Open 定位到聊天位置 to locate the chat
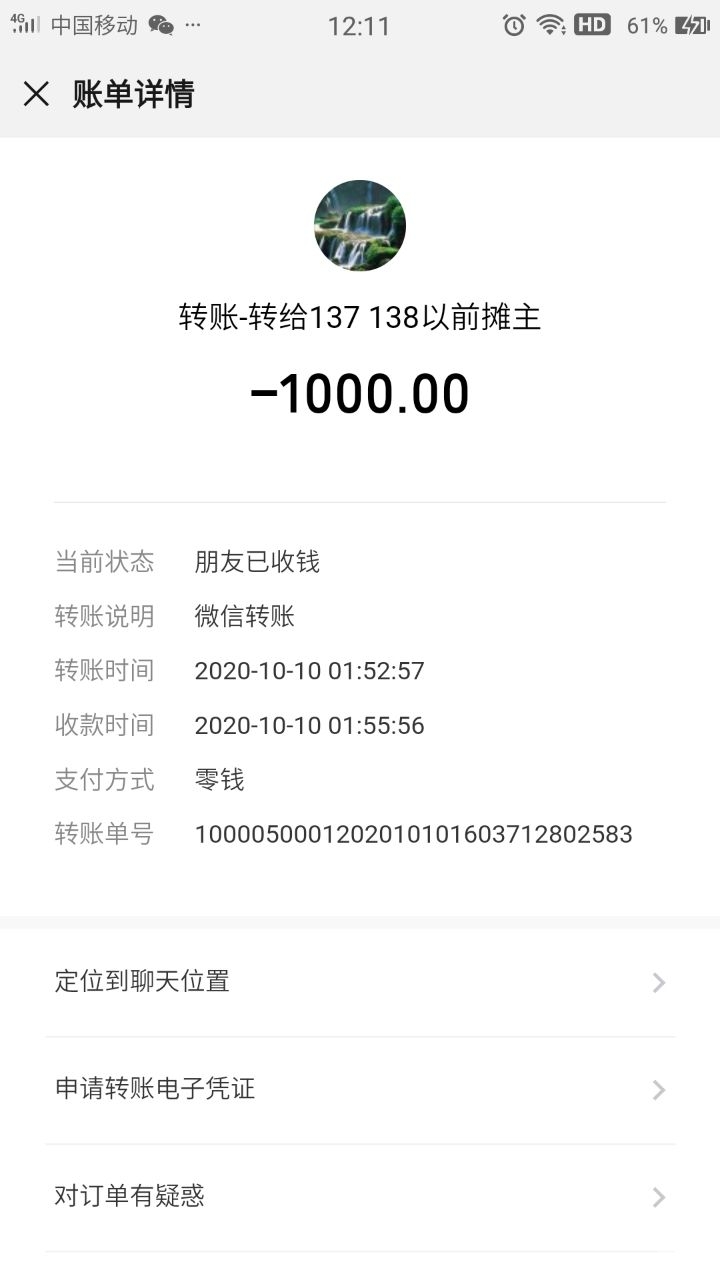 pyautogui.click(x=360, y=982)
